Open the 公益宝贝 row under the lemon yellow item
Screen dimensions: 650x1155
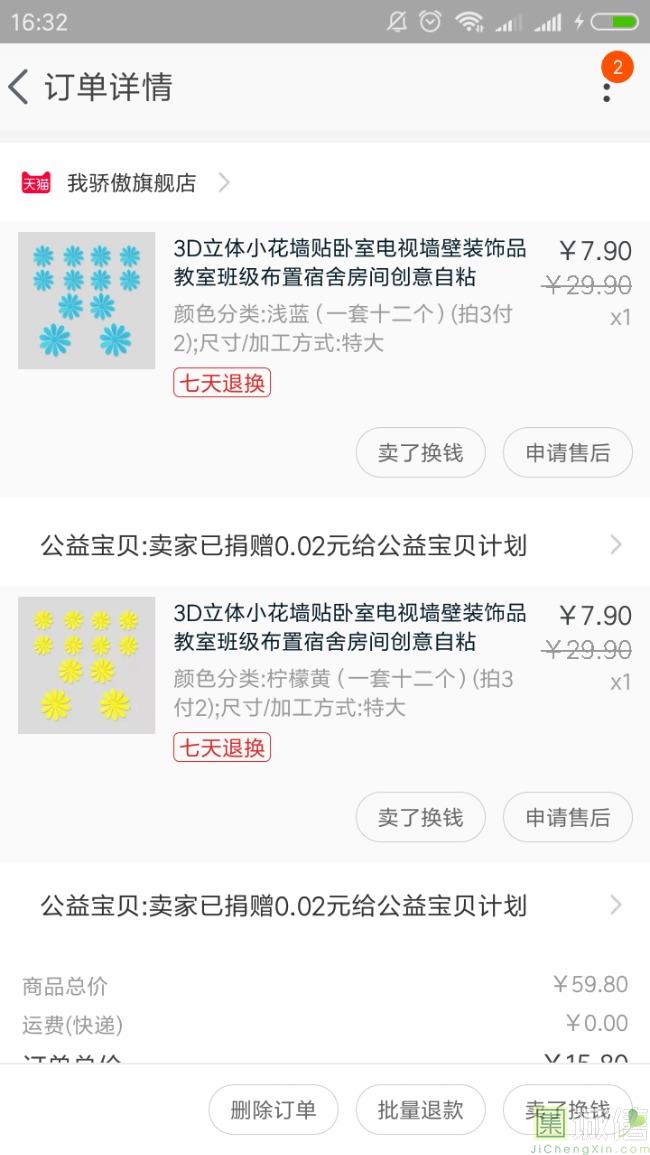tap(325, 906)
